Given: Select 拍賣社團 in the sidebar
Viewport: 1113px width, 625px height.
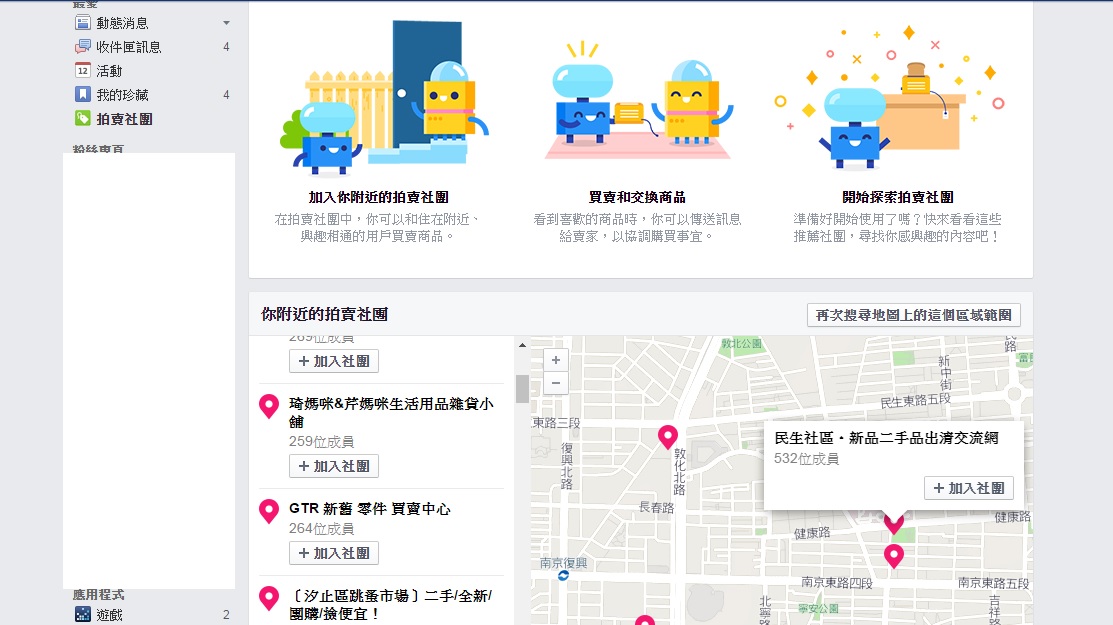Looking at the screenshot, I should click(x=124, y=119).
